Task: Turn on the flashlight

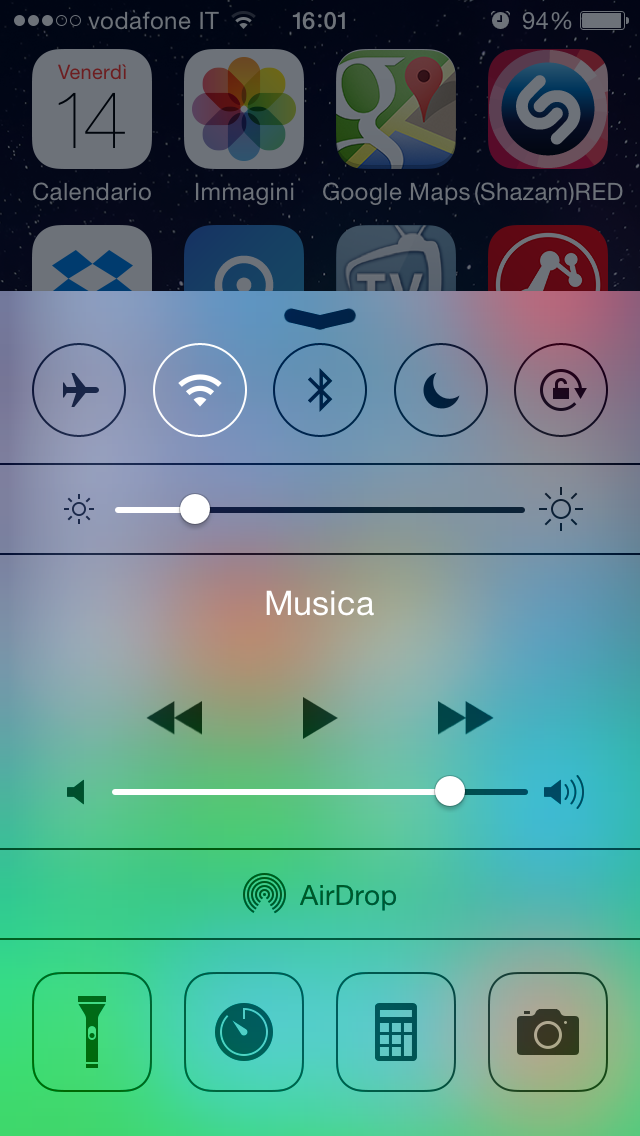Action: point(92,1031)
